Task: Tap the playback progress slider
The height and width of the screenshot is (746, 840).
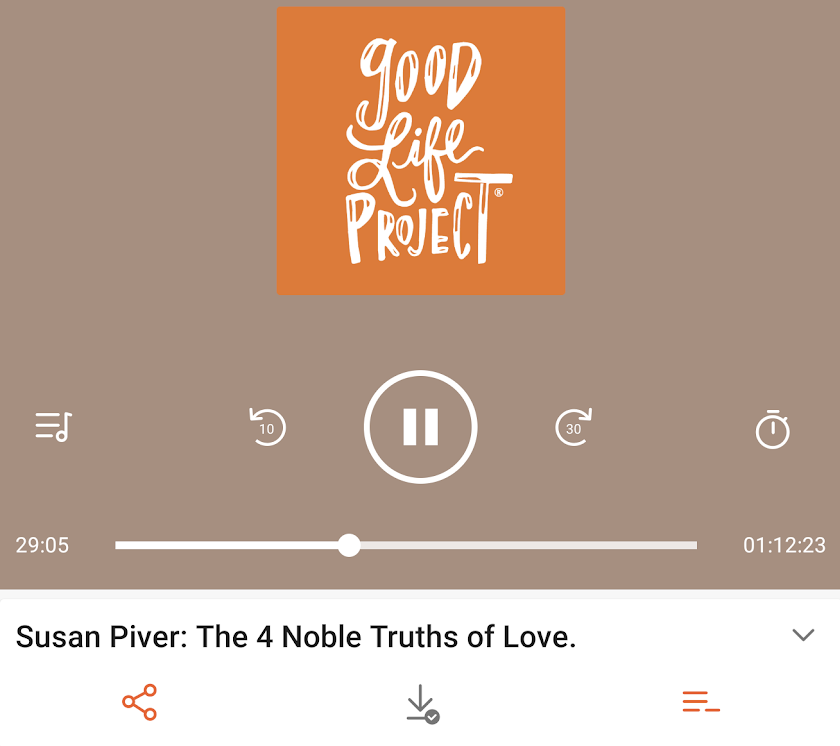Action: [405, 545]
